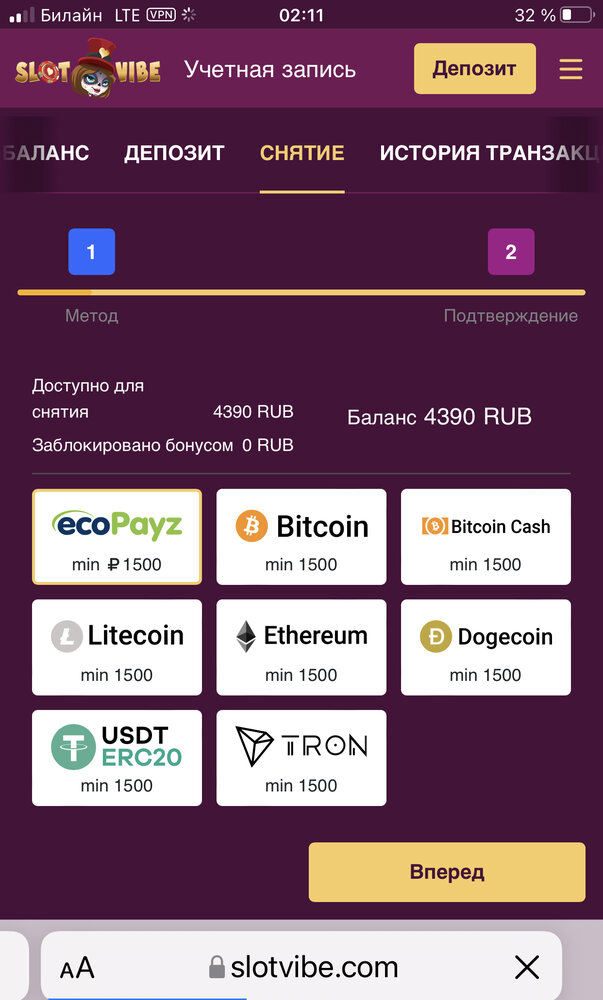
Task: Select ecoPayz withdrawal method
Action: 117,537
